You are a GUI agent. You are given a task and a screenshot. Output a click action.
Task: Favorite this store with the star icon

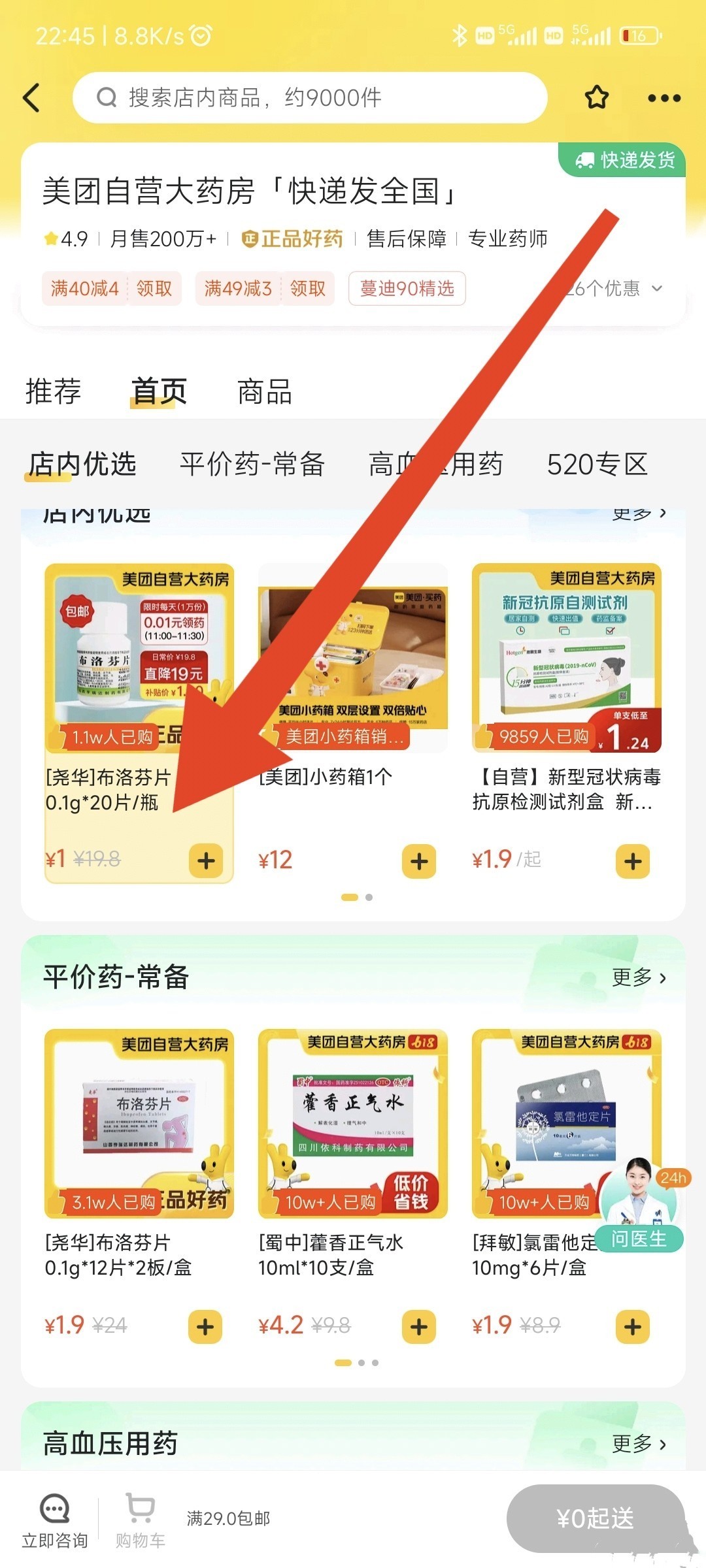coord(596,98)
